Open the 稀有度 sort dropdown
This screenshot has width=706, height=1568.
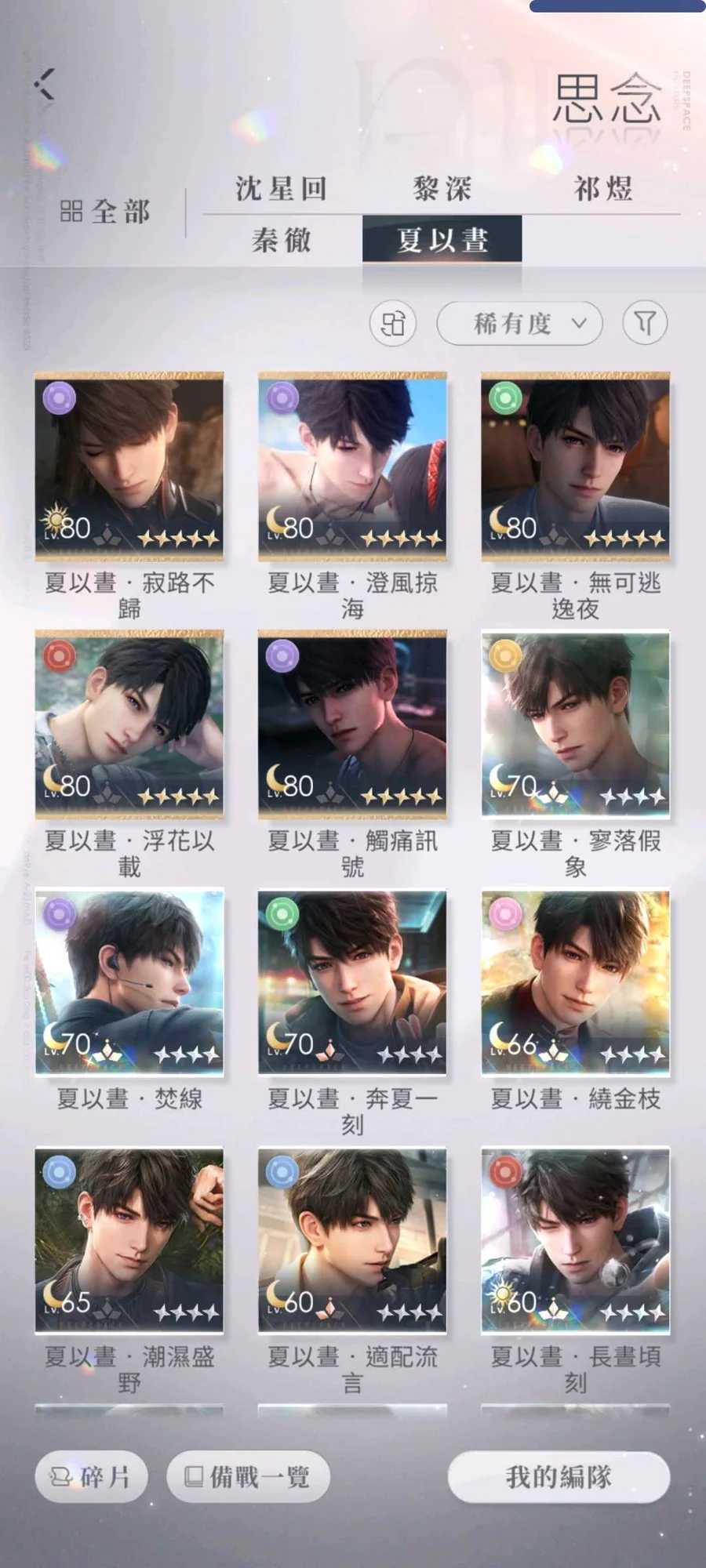pyautogui.click(x=519, y=323)
